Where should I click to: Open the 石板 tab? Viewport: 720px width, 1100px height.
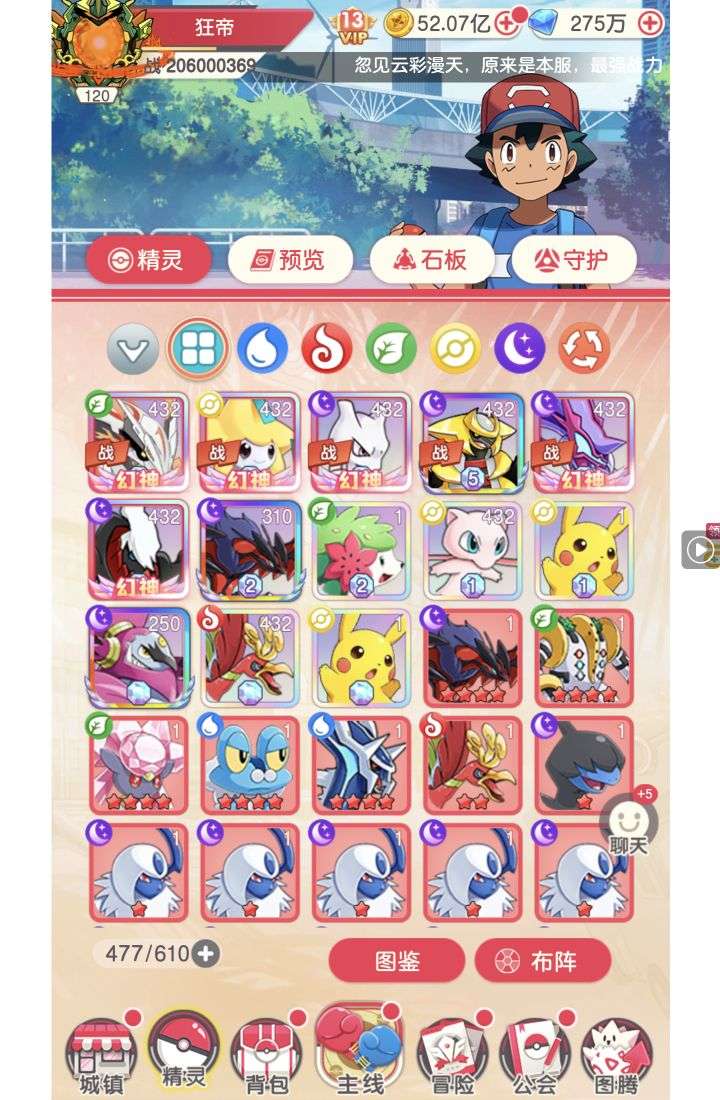point(432,261)
